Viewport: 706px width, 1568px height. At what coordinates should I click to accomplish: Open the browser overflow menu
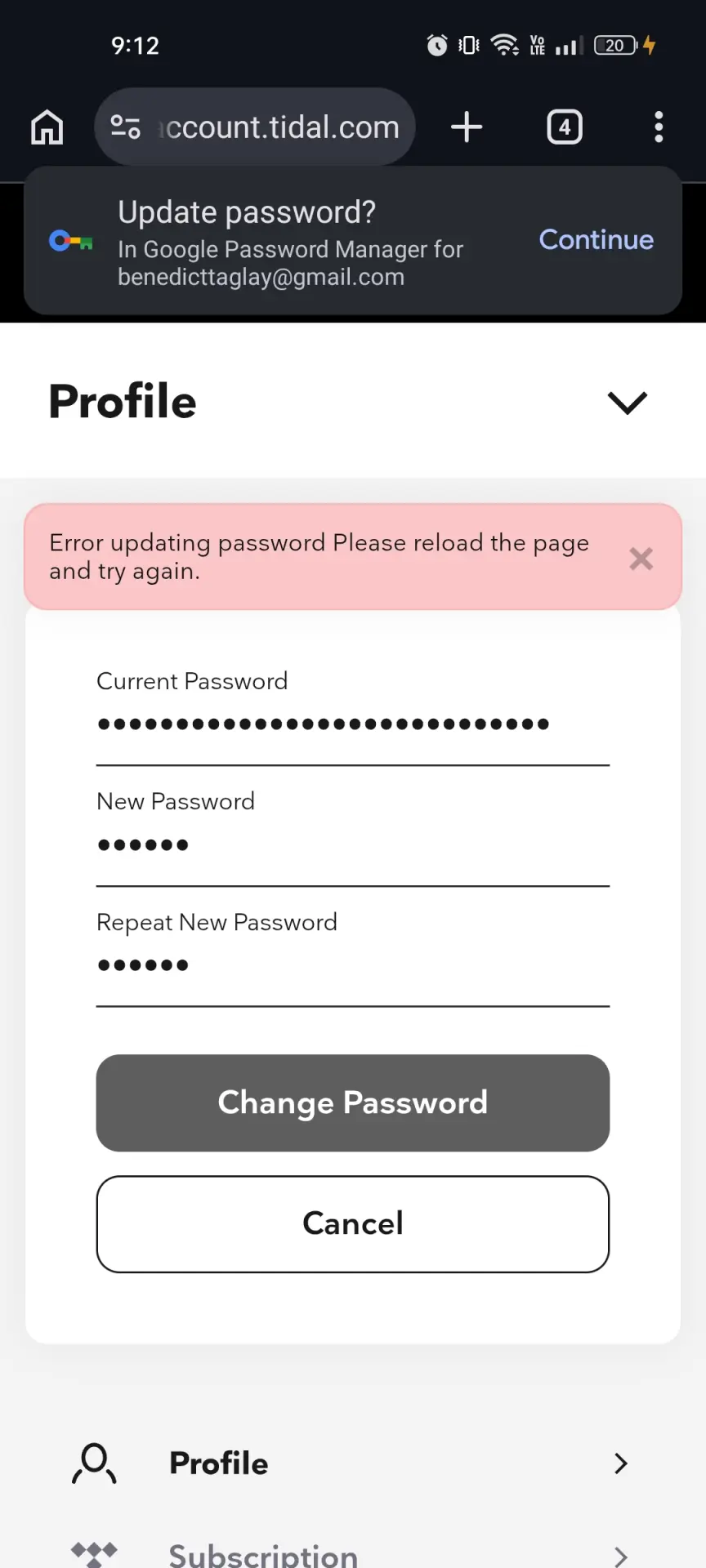click(x=659, y=127)
